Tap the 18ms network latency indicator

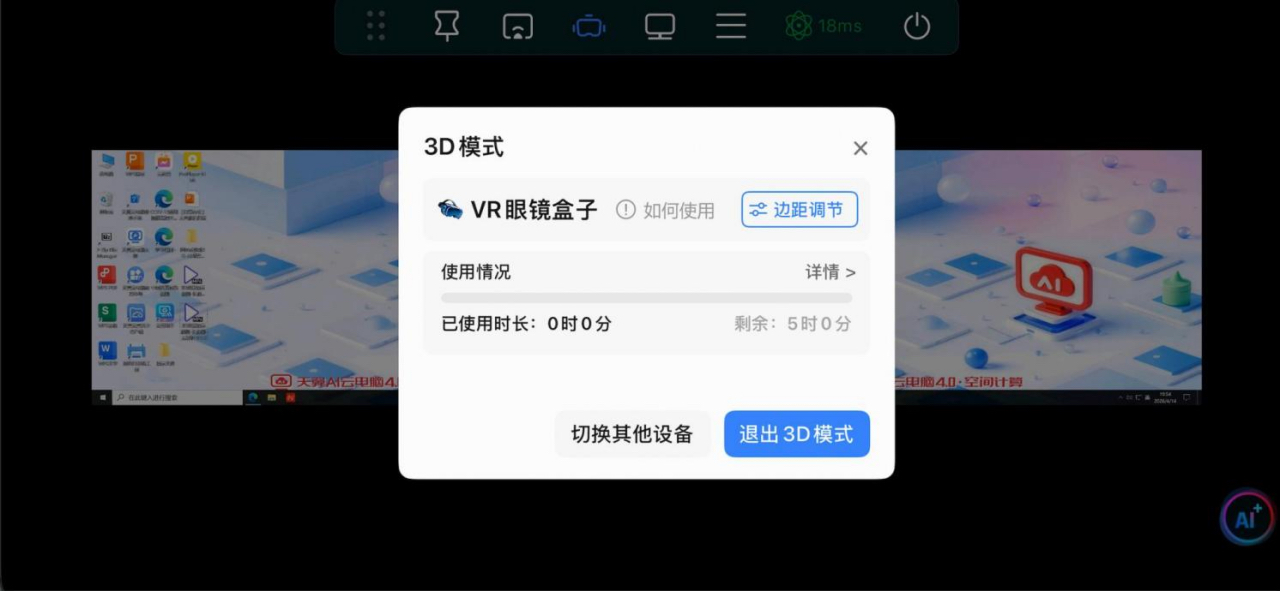click(824, 26)
